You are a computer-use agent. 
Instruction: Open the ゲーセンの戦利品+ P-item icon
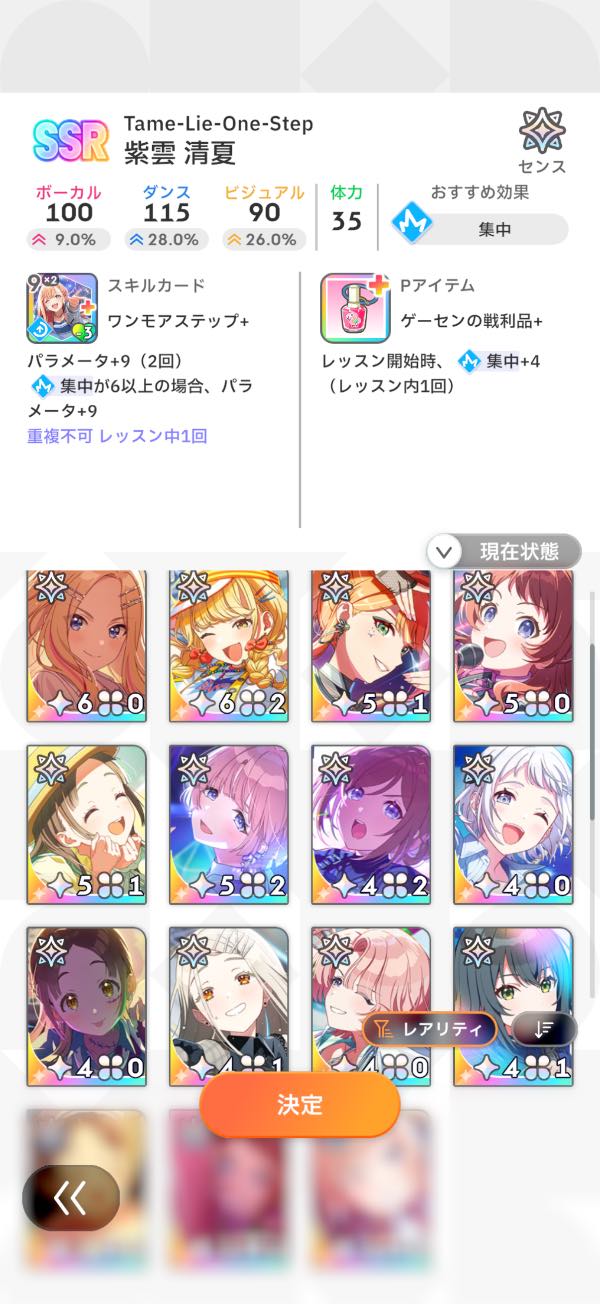click(356, 308)
